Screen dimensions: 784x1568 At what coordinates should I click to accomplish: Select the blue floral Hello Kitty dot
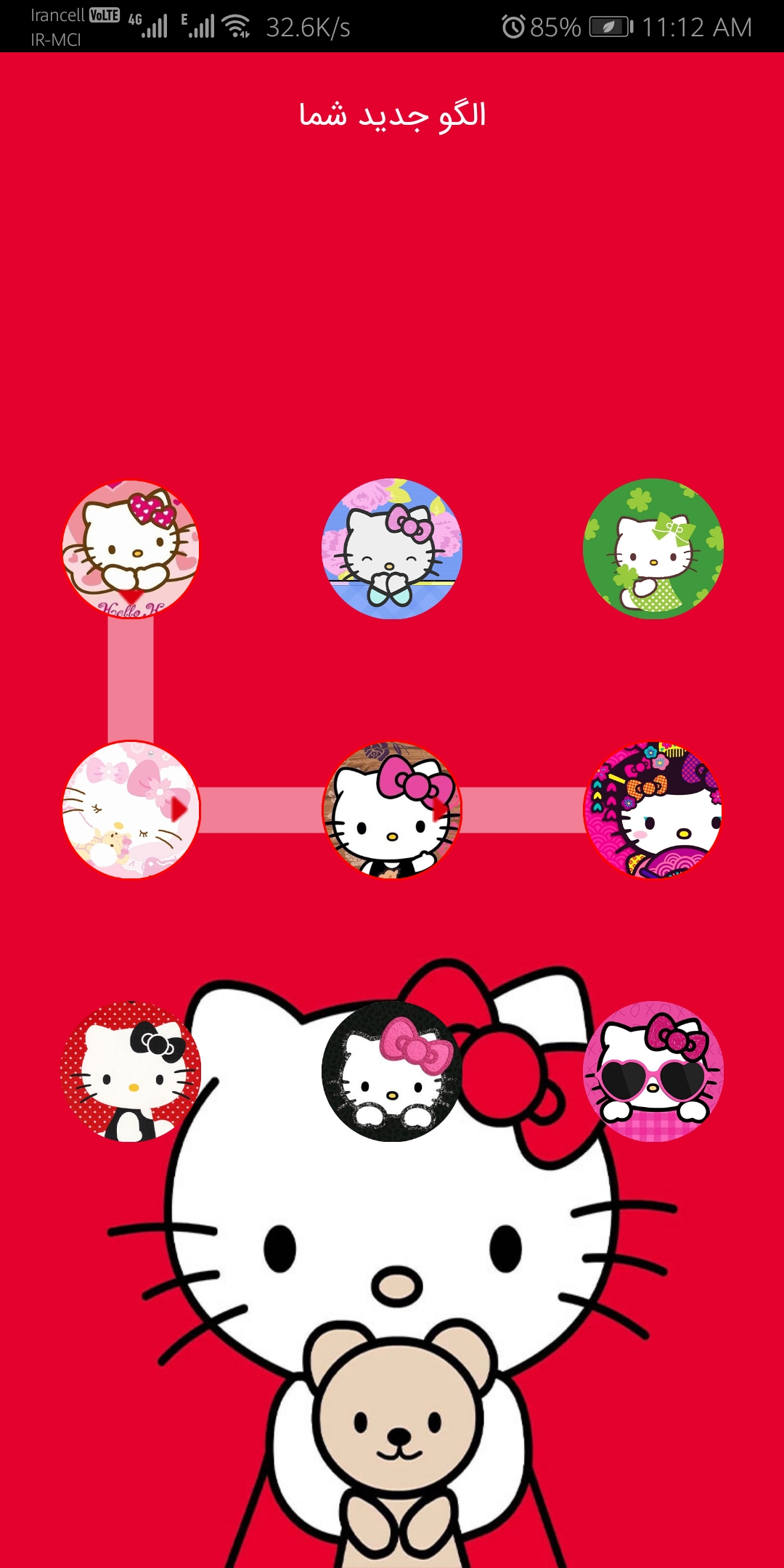(x=392, y=549)
